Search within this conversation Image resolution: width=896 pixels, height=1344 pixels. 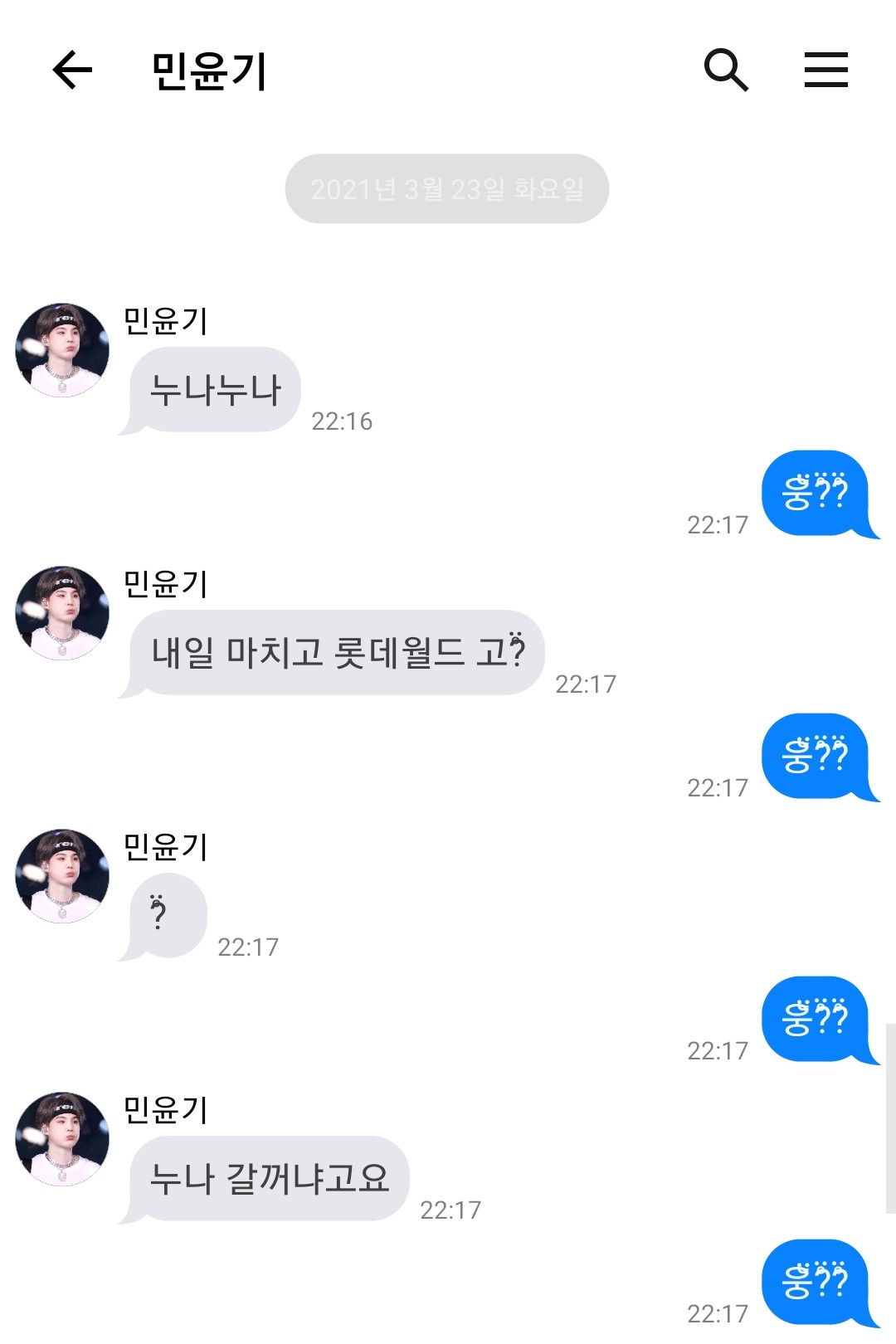click(726, 70)
